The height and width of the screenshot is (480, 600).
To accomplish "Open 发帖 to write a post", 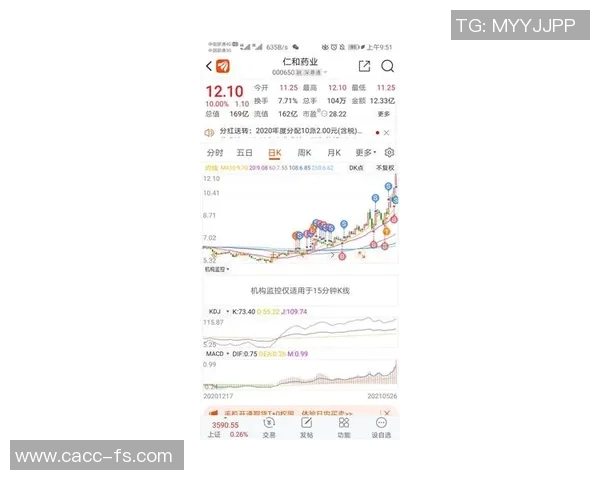I will click(x=306, y=428).
